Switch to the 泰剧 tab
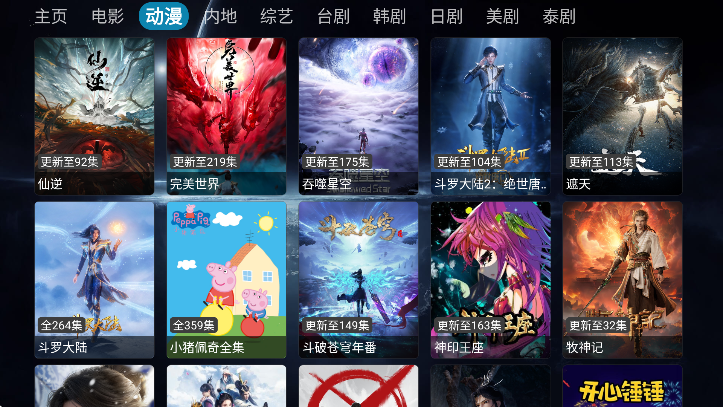Screen dimensions: 723x407 559,17
